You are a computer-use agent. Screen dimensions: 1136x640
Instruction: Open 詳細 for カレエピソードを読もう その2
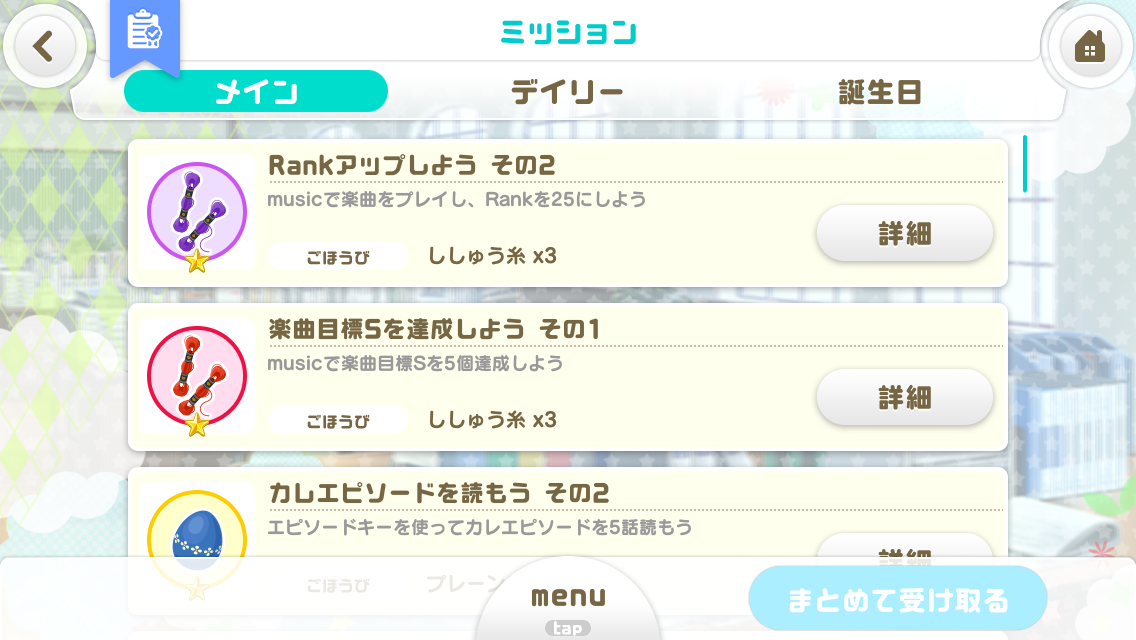tap(904, 548)
